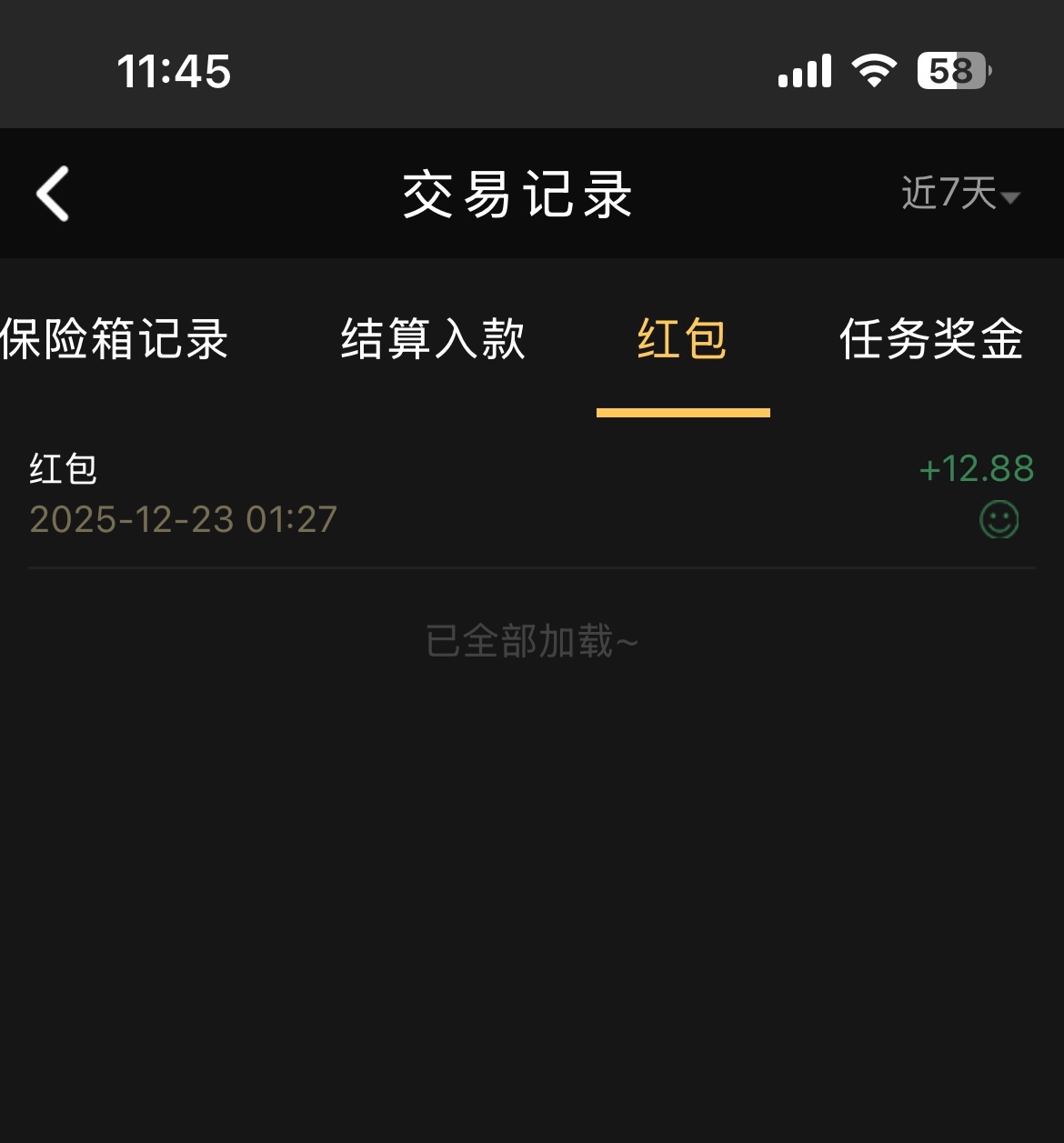Open the 红包 +12.88 transaction record
Screen dimensions: 1064x1143
click(x=531, y=494)
